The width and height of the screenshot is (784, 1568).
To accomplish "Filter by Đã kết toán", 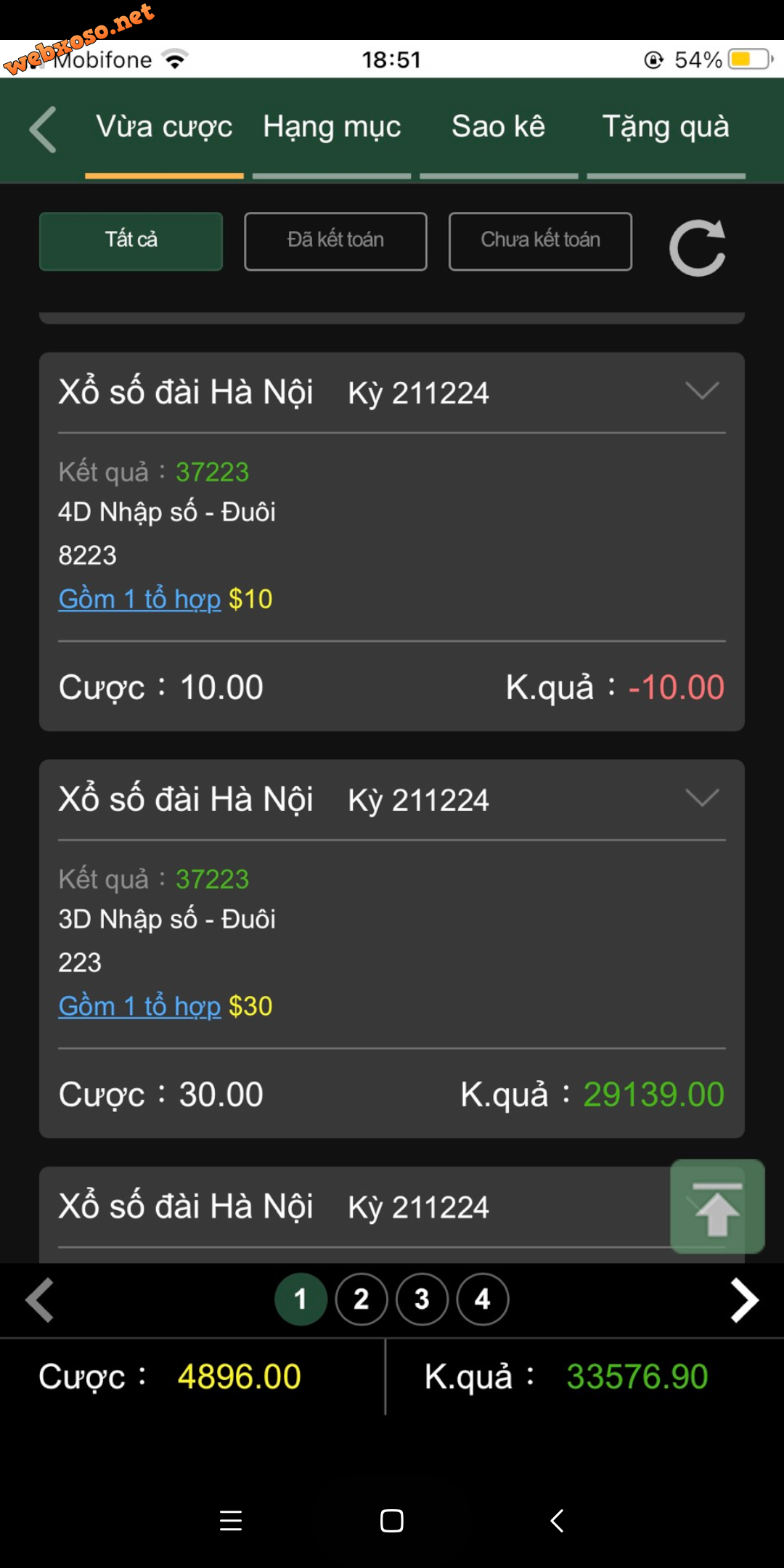I will (335, 241).
